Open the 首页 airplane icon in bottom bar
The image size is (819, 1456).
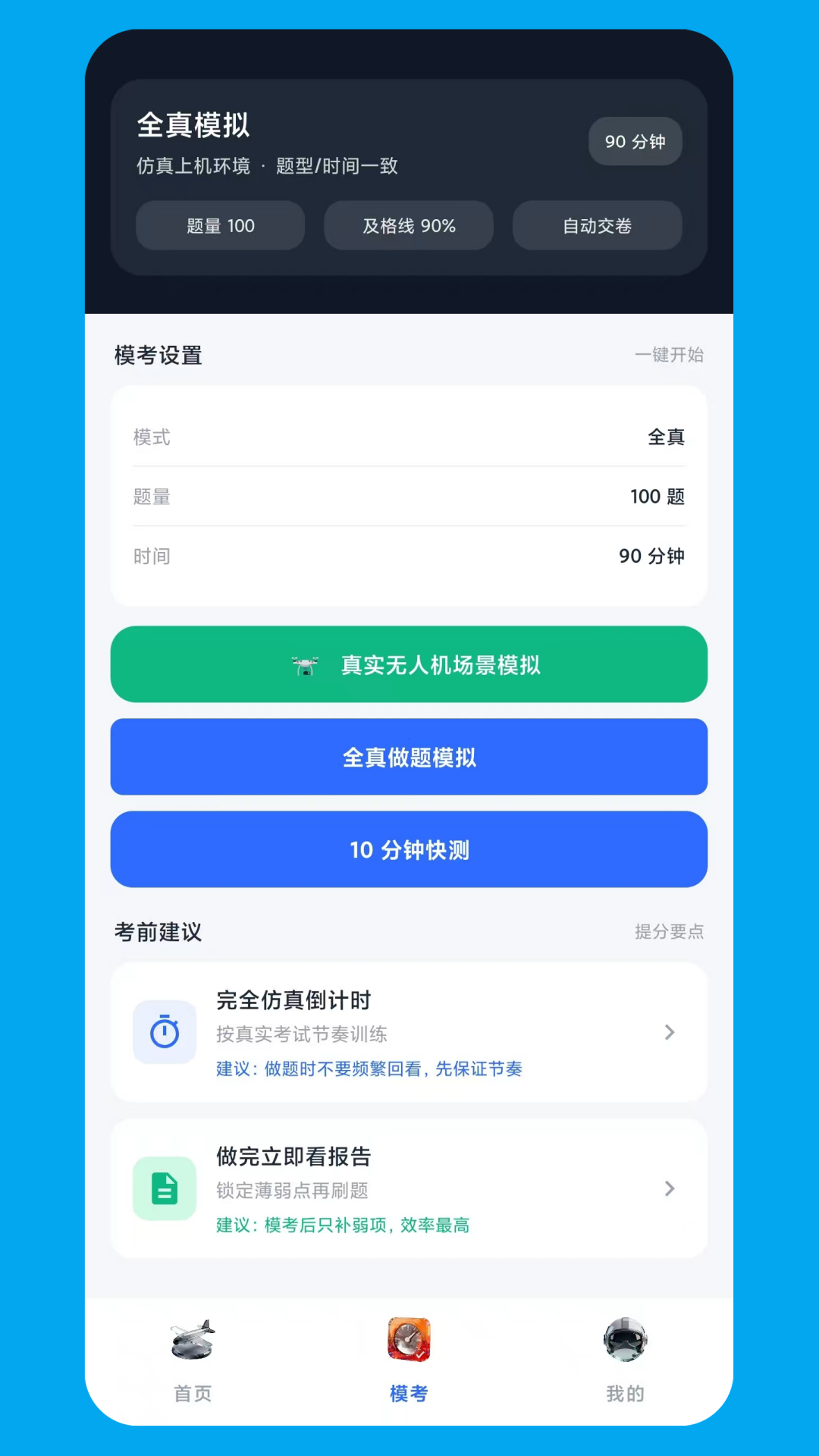192,1341
